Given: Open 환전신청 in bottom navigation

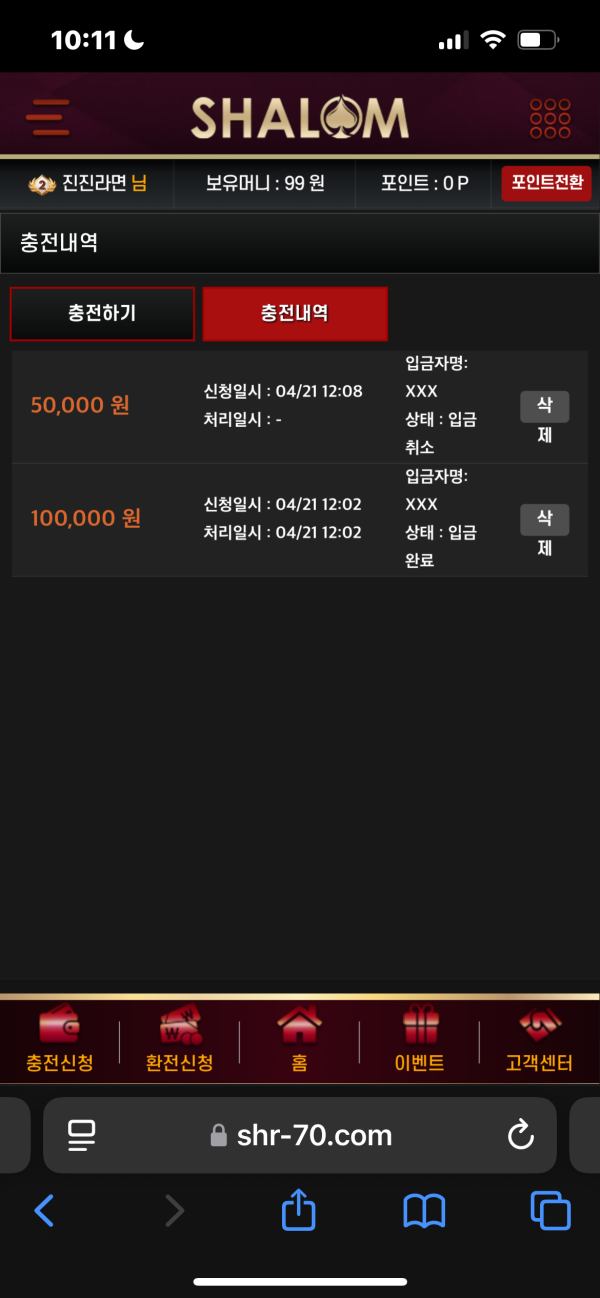Looking at the screenshot, I should pyautogui.click(x=179, y=1041).
